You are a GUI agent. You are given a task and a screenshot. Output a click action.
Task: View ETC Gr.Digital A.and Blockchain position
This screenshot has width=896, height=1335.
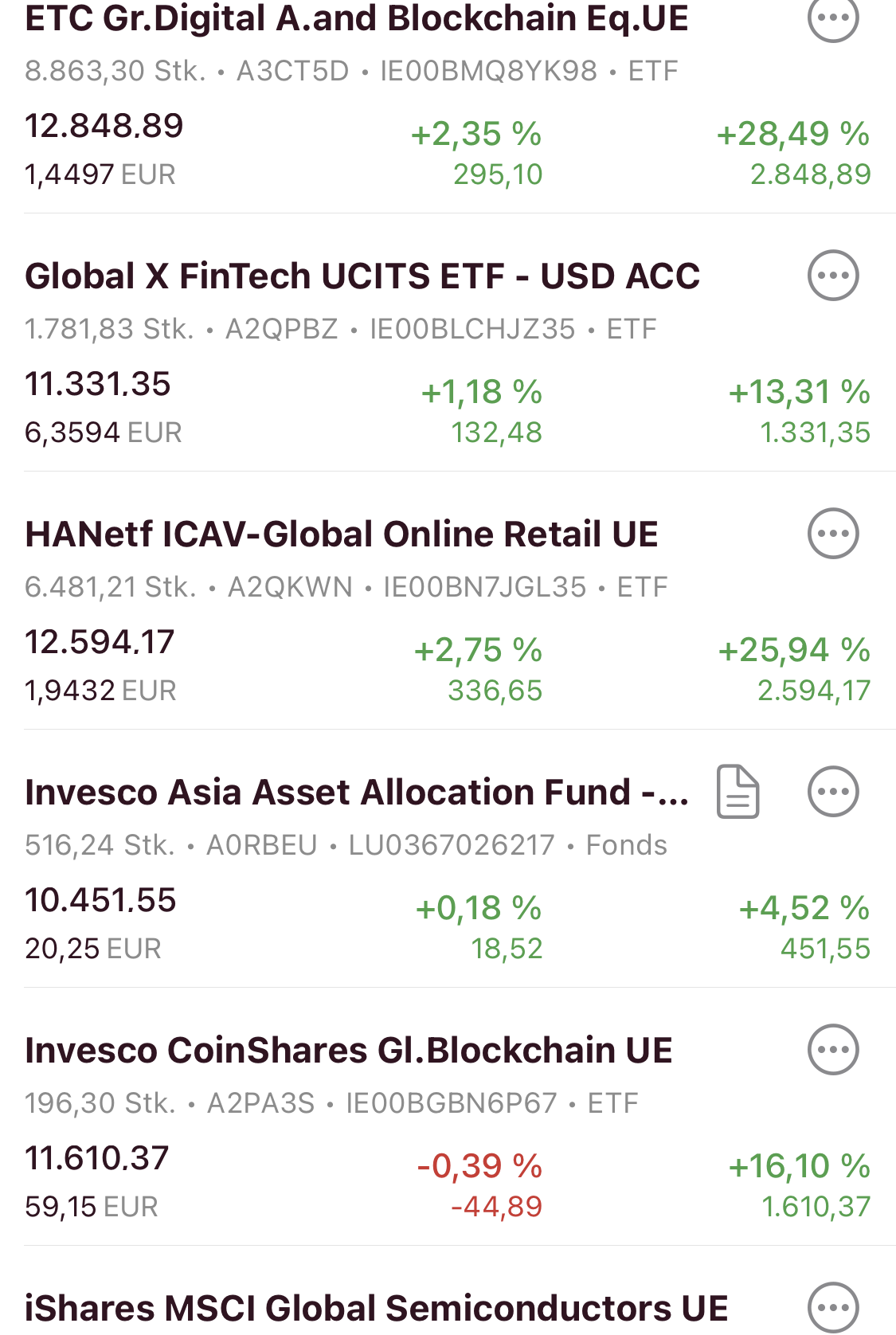point(357,19)
